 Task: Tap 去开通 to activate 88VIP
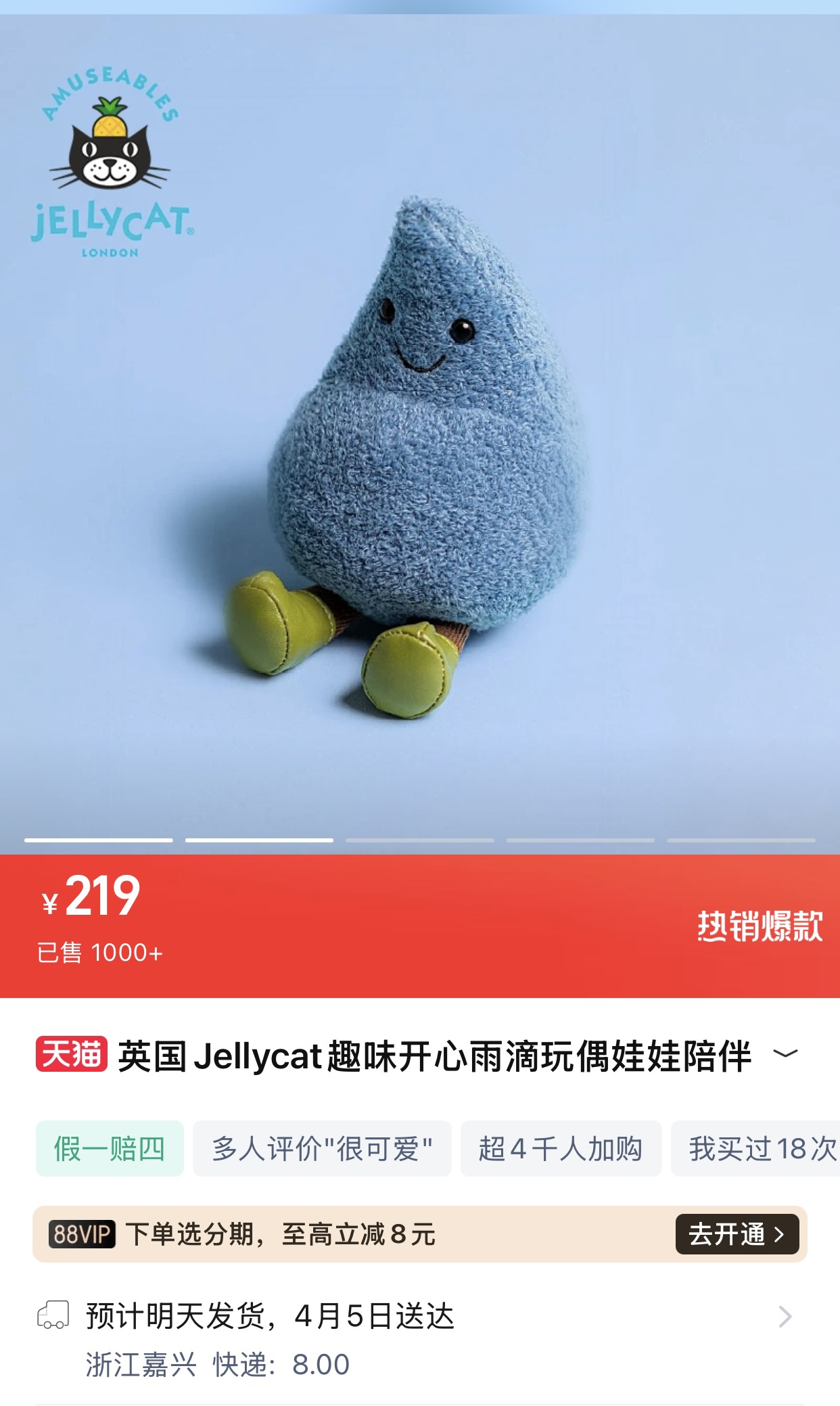pos(737,1234)
